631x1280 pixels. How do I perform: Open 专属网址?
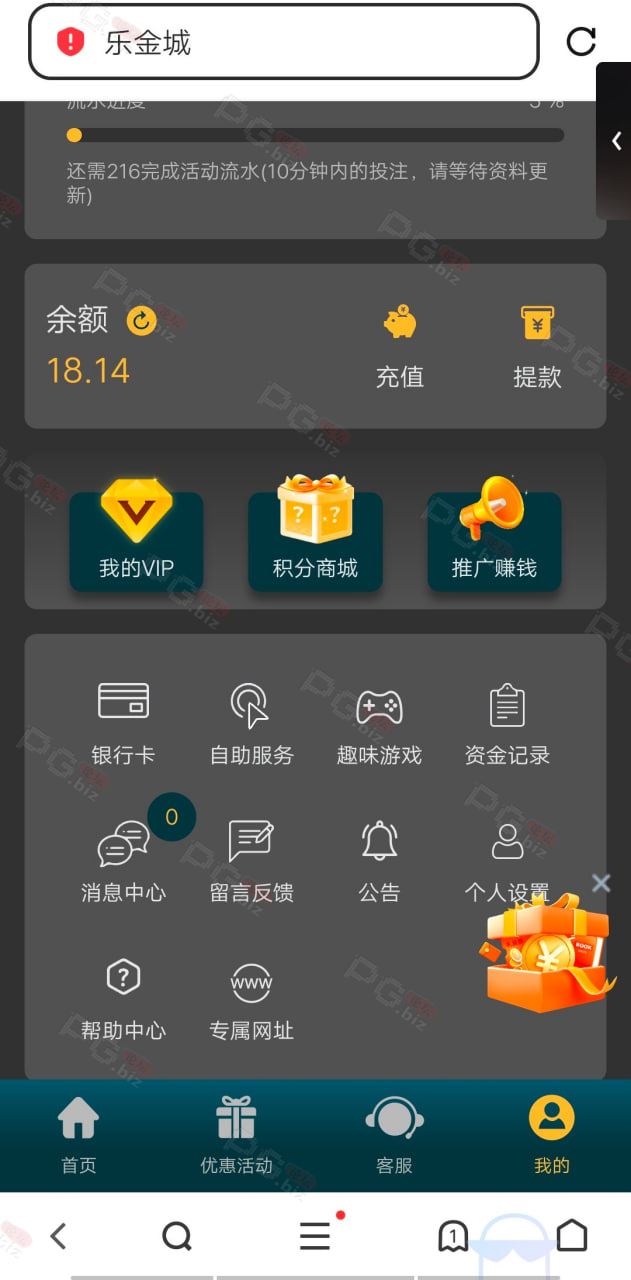tap(251, 998)
